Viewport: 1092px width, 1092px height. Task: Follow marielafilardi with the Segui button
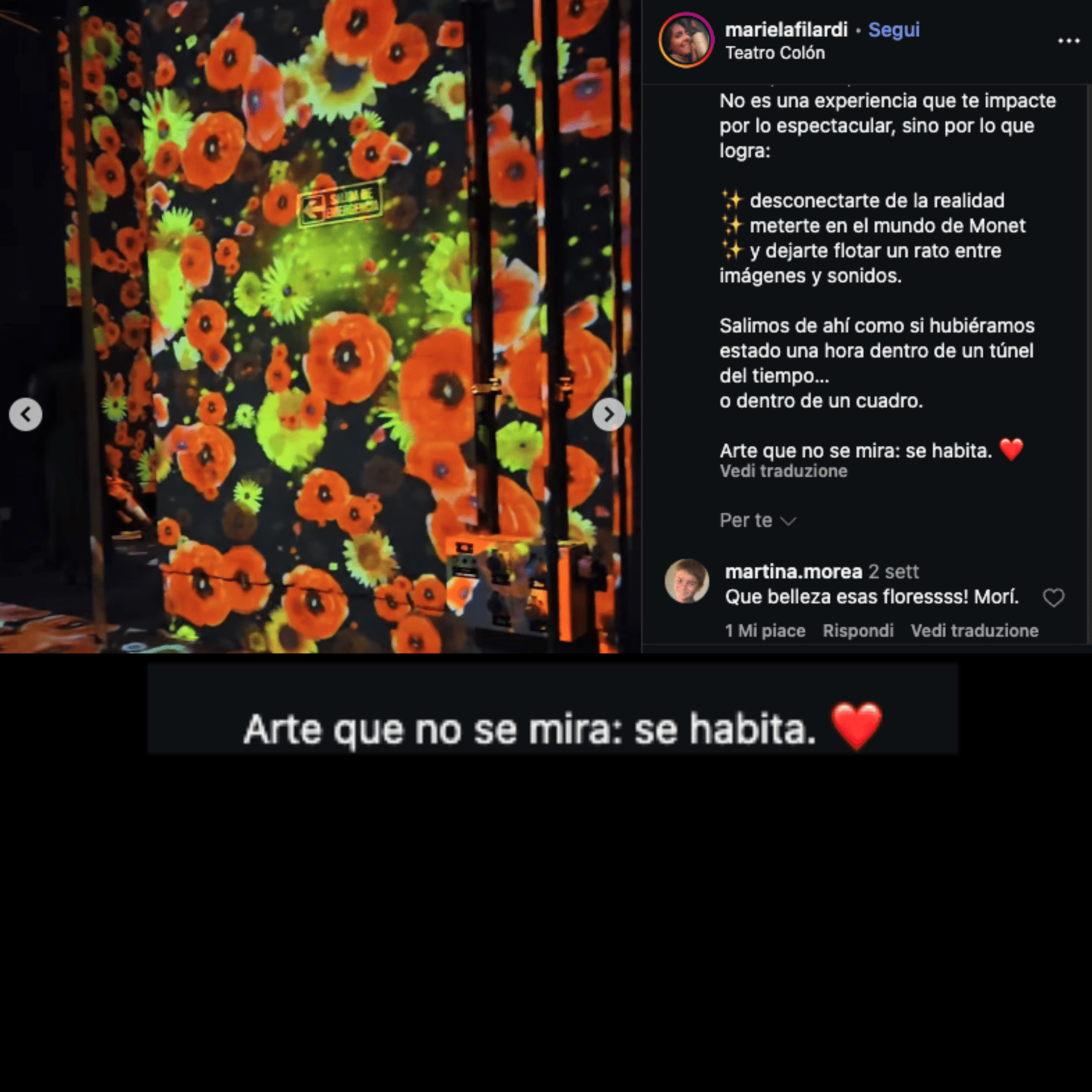(x=894, y=30)
